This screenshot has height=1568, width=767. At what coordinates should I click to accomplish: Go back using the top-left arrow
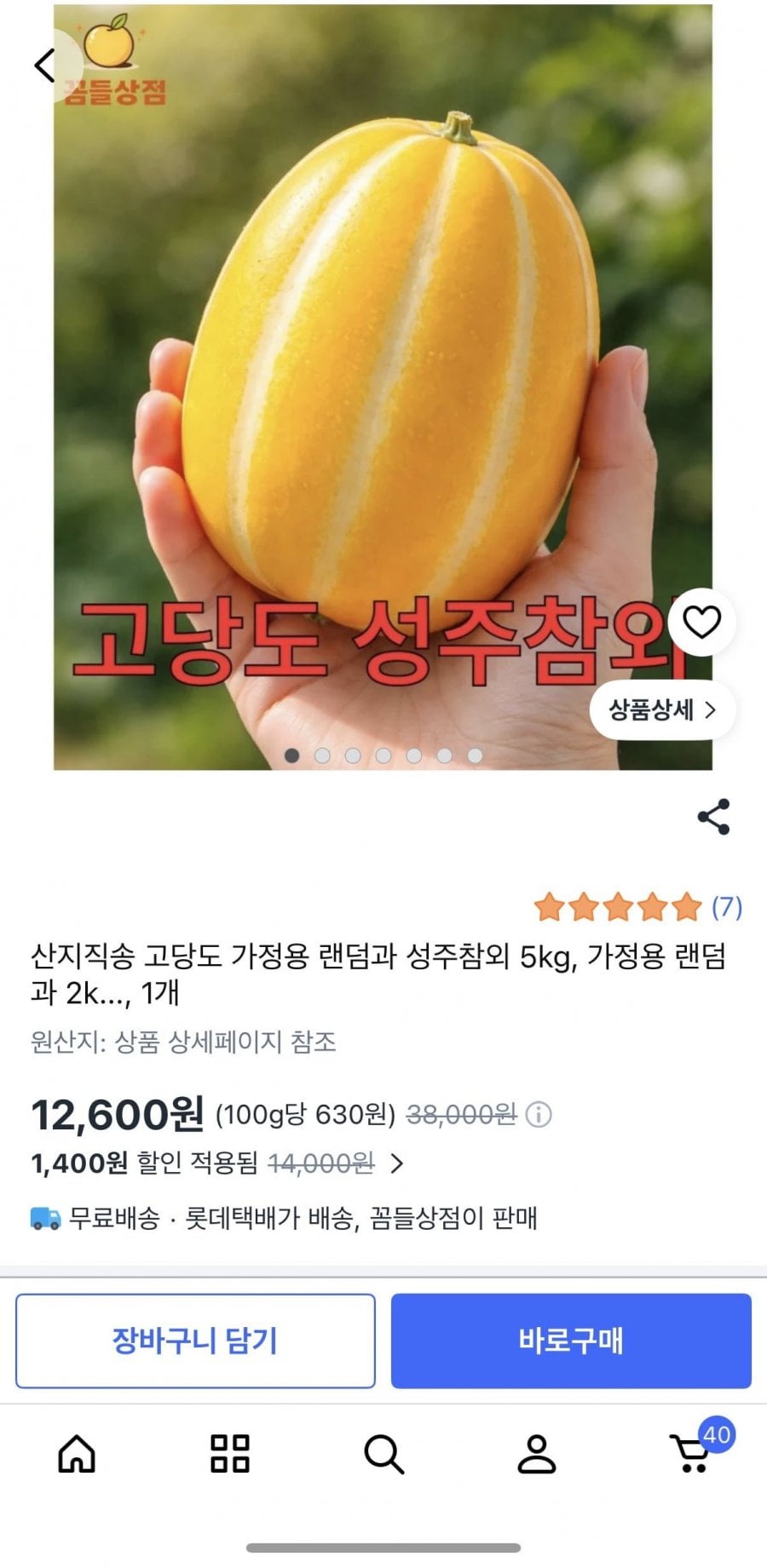point(44,65)
